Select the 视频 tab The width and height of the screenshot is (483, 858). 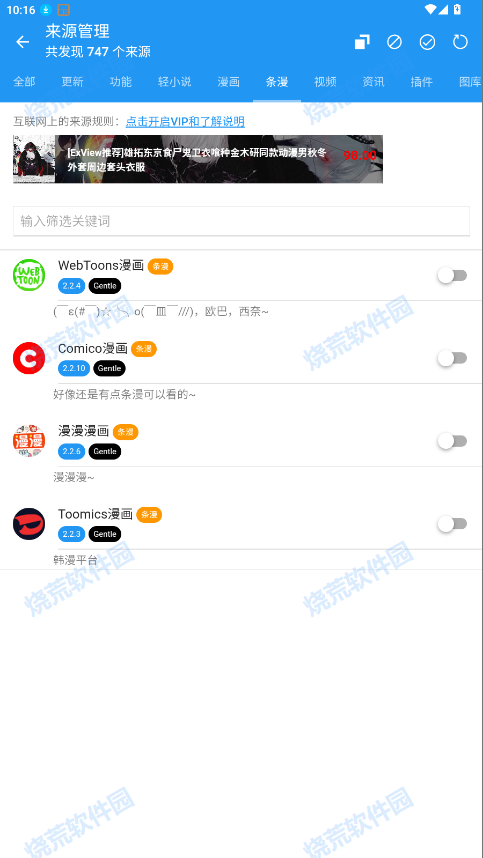click(325, 82)
